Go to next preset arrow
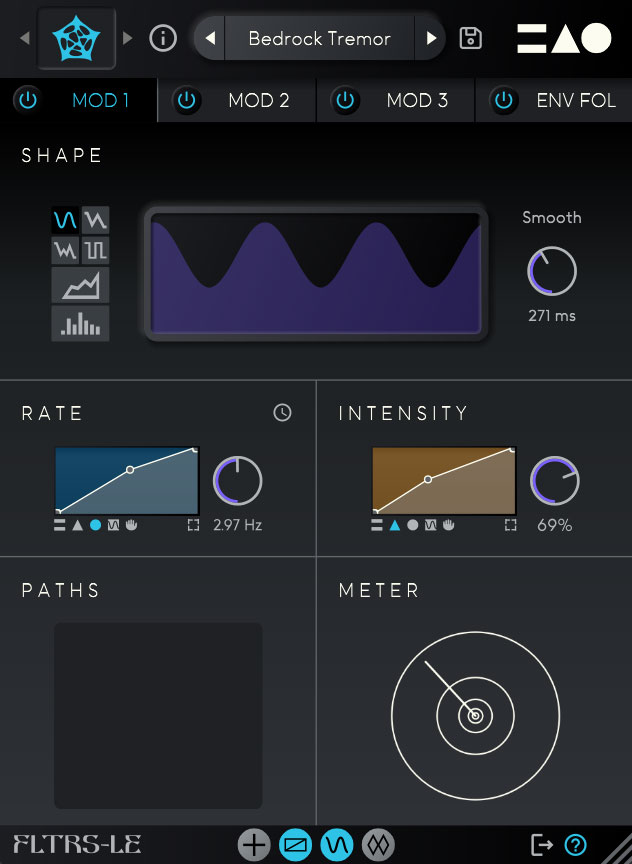This screenshot has width=632, height=864. (x=431, y=39)
